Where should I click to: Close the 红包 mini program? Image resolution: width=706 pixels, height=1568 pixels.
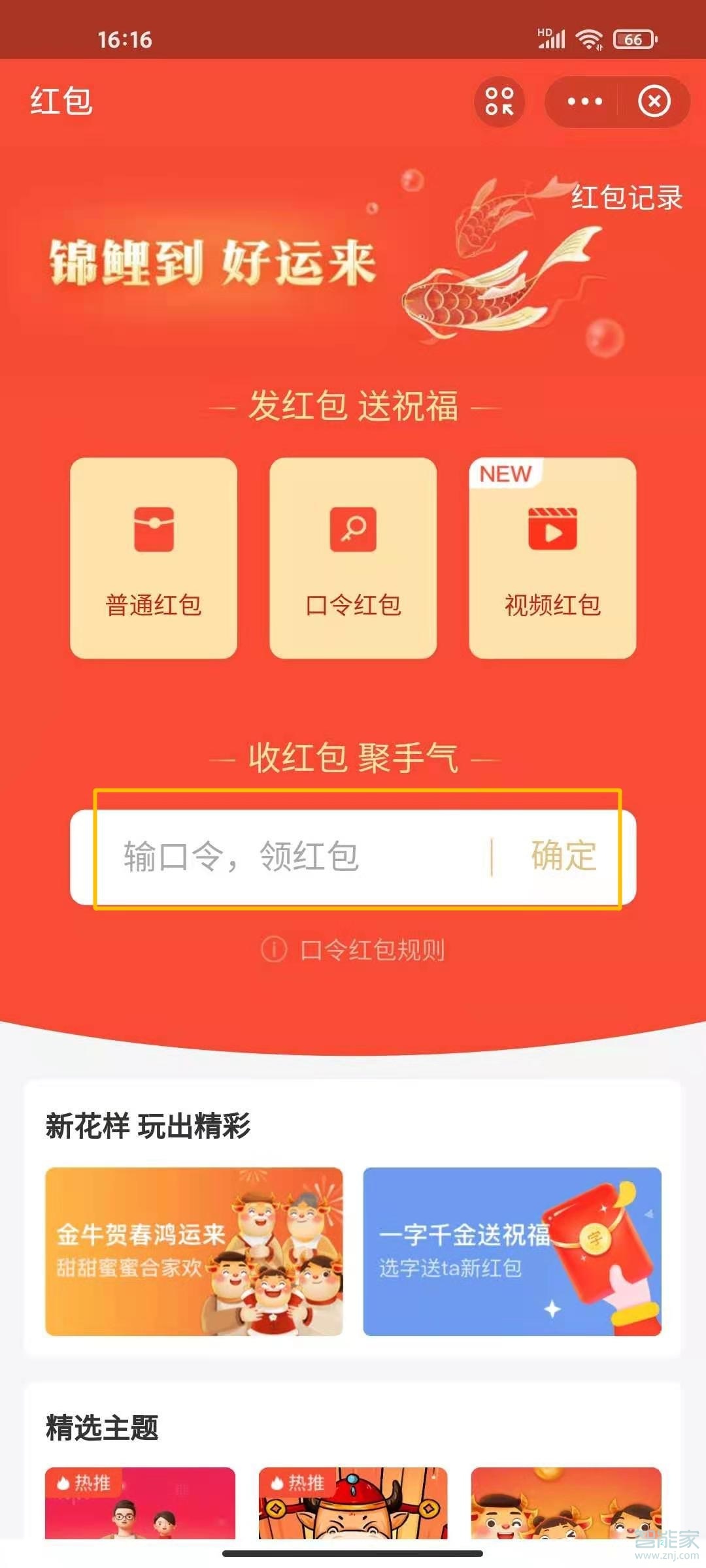pyautogui.click(x=654, y=101)
